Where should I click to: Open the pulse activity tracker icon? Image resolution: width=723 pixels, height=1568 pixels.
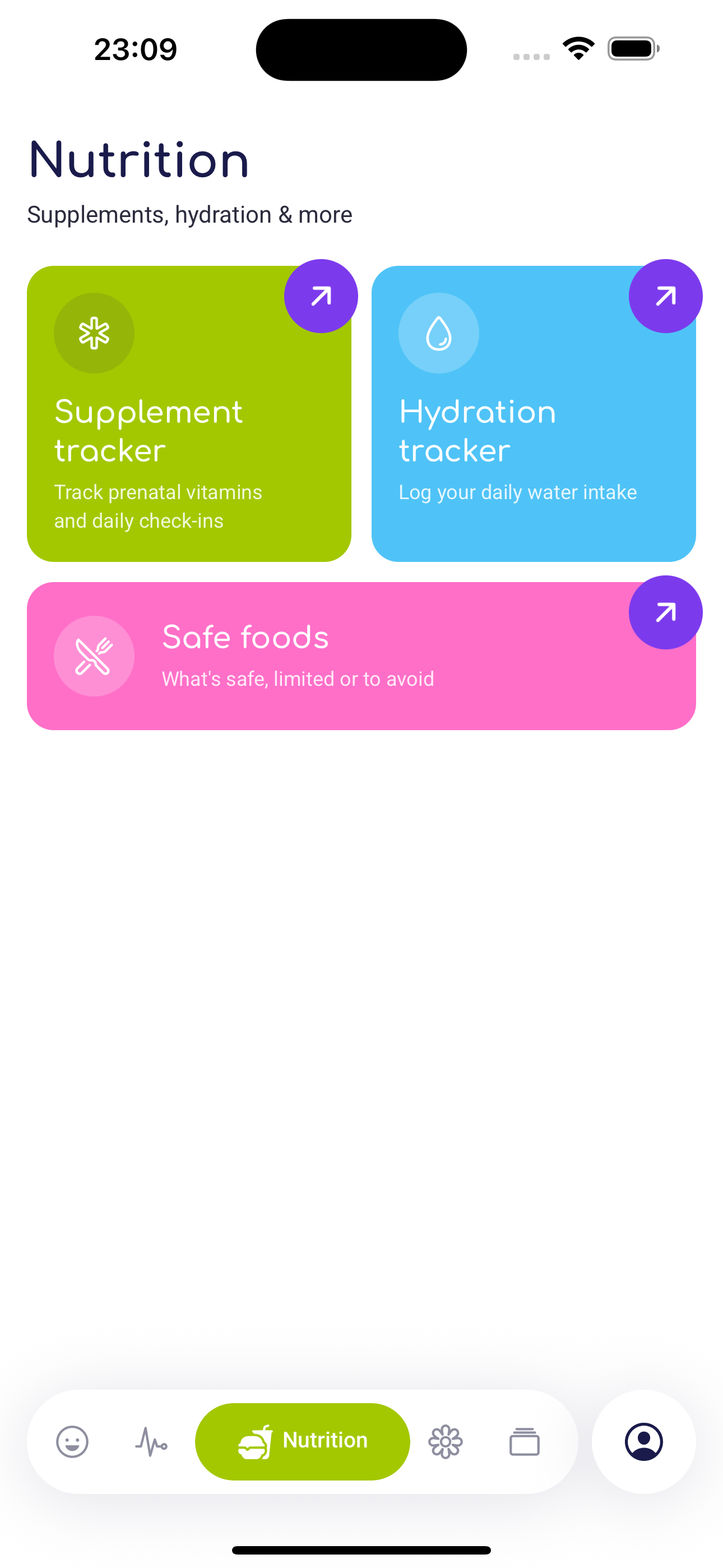click(151, 1441)
